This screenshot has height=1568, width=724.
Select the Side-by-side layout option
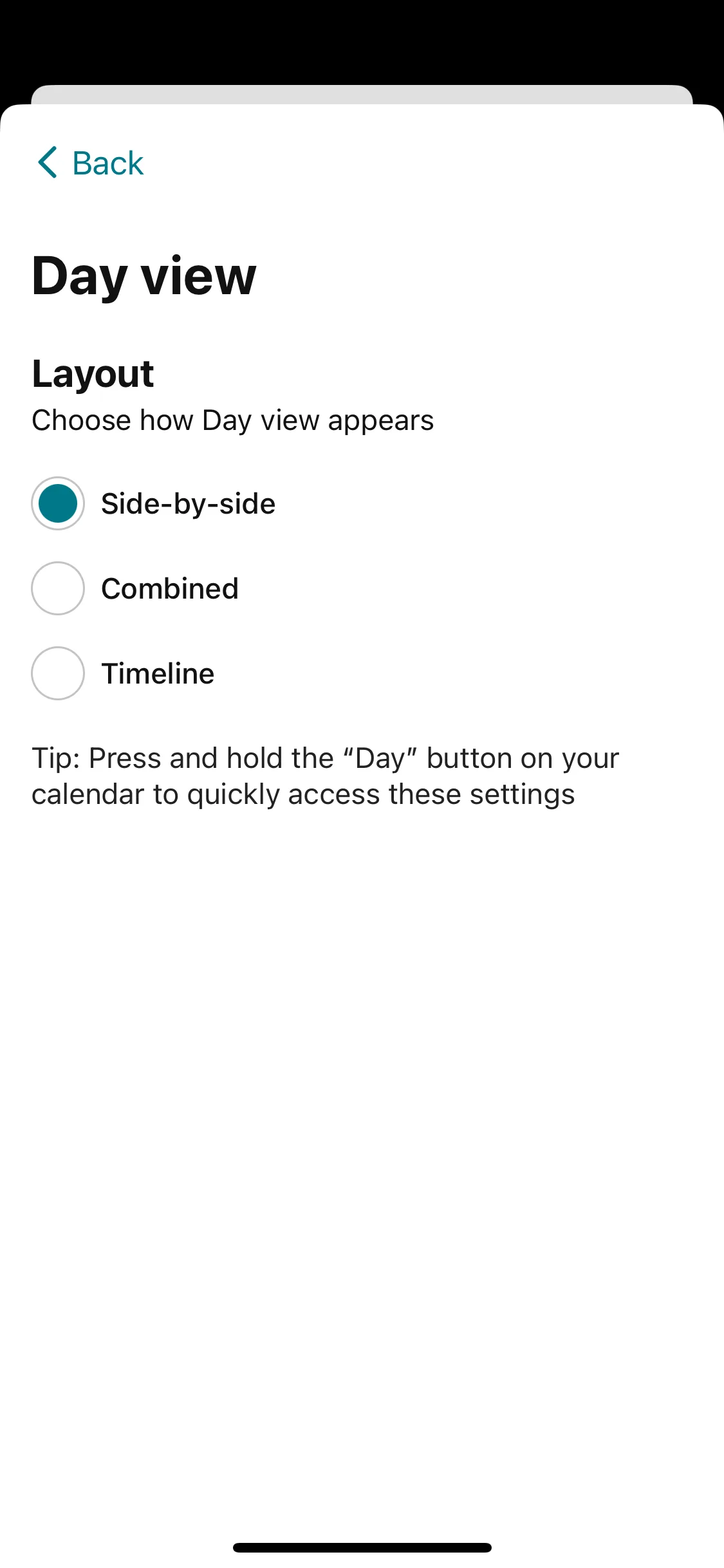[58, 503]
